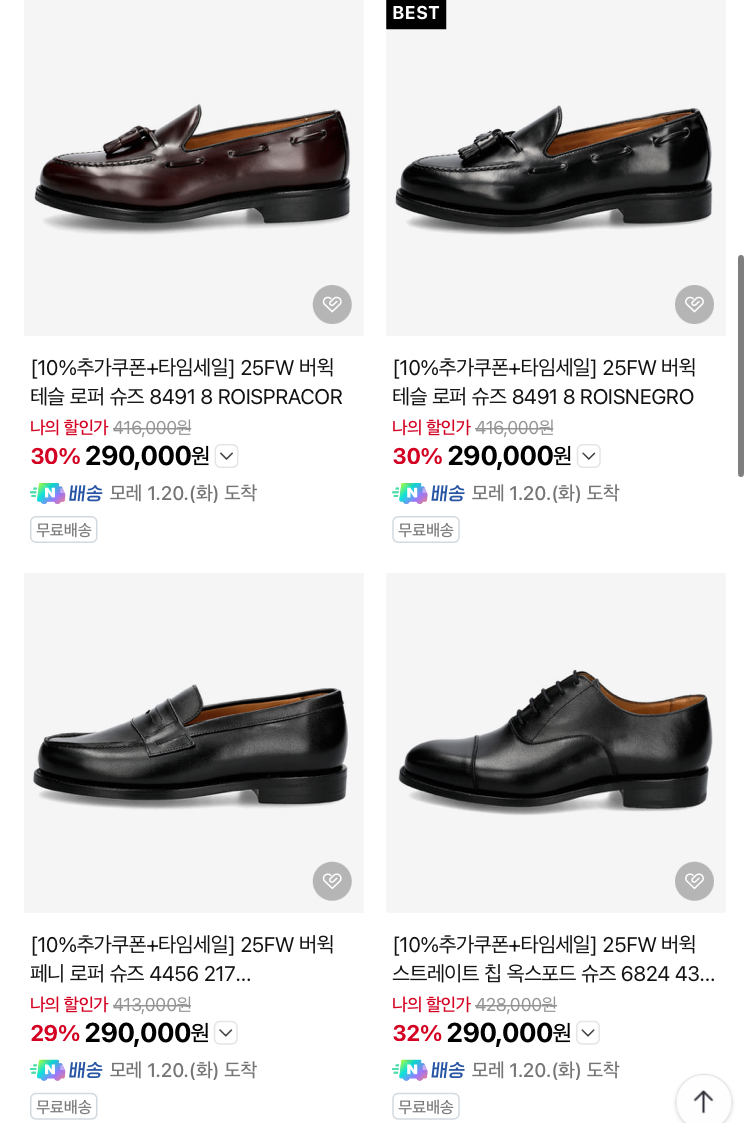The height and width of the screenshot is (1123, 750).
Task: Expand price details for penny loafer 4456
Action: tap(226, 1033)
